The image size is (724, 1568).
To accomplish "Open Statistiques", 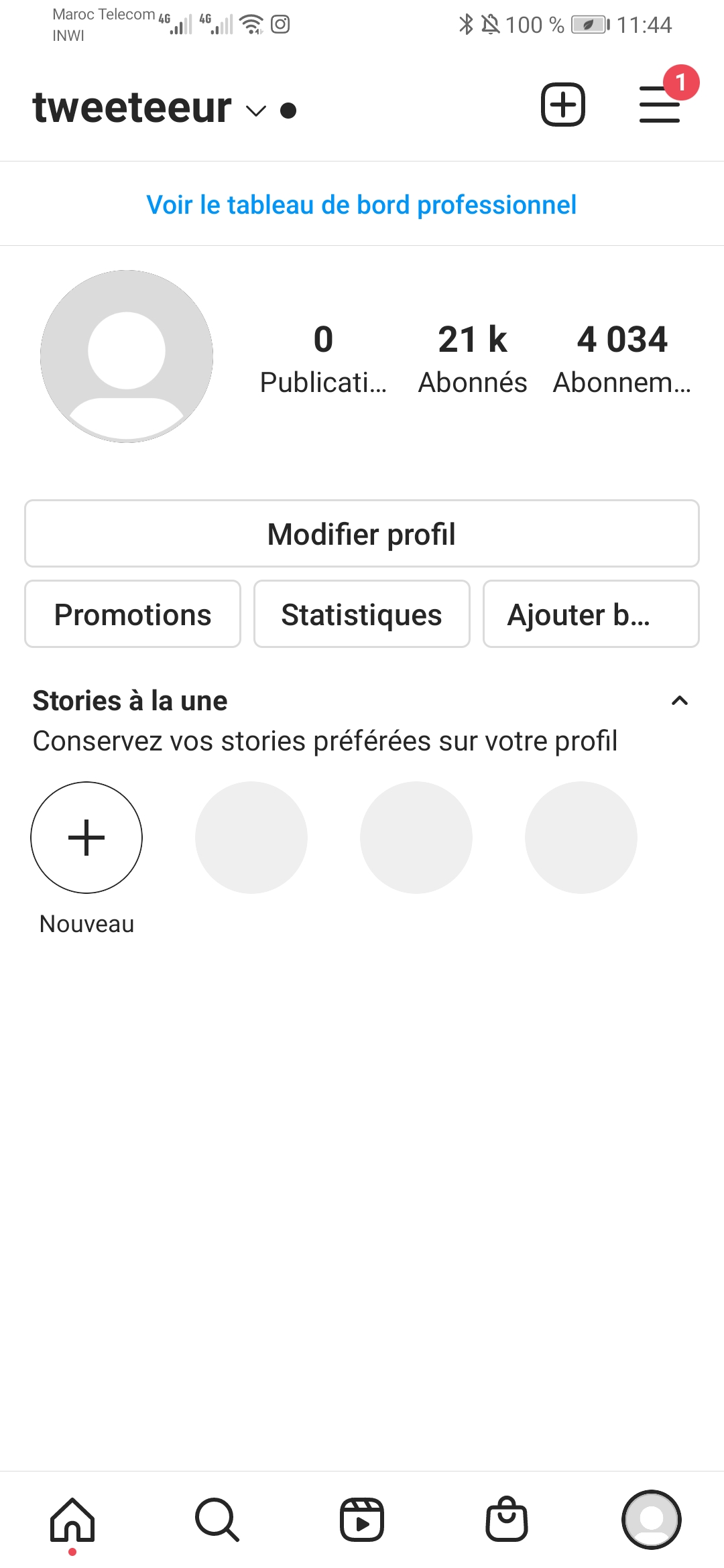I will point(362,614).
